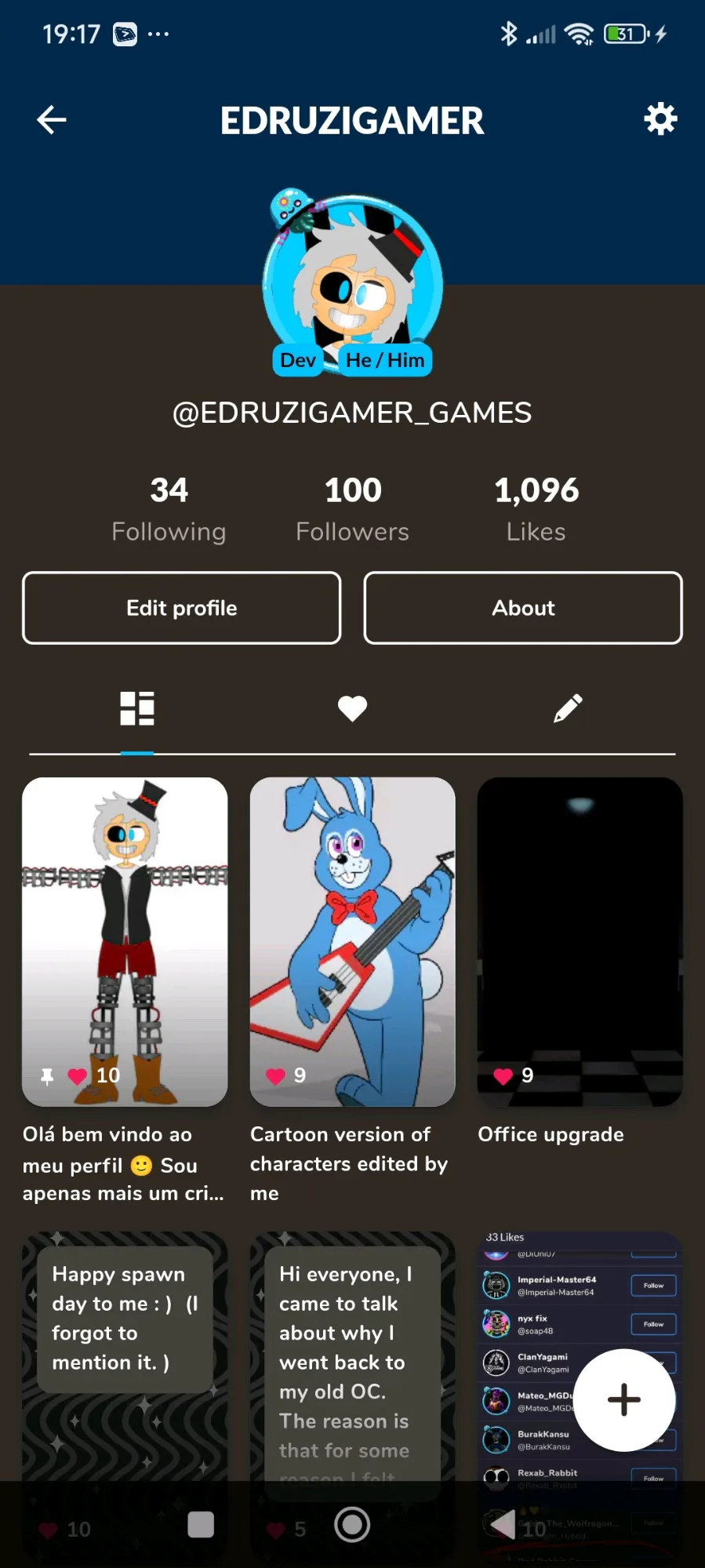Tap system home button
The image size is (705, 1568).
[x=352, y=1525]
